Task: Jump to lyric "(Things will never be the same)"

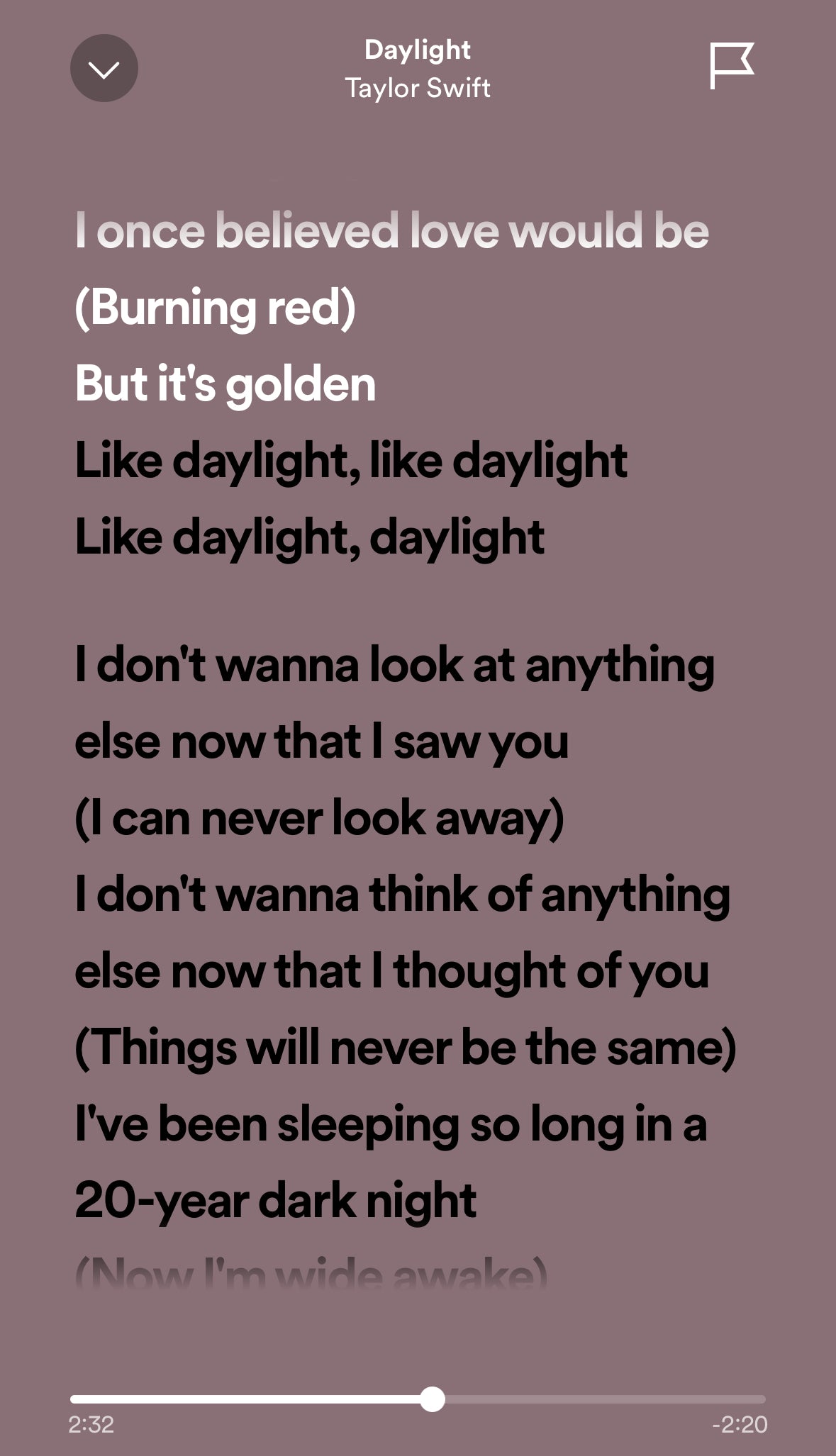Action: tap(405, 1048)
